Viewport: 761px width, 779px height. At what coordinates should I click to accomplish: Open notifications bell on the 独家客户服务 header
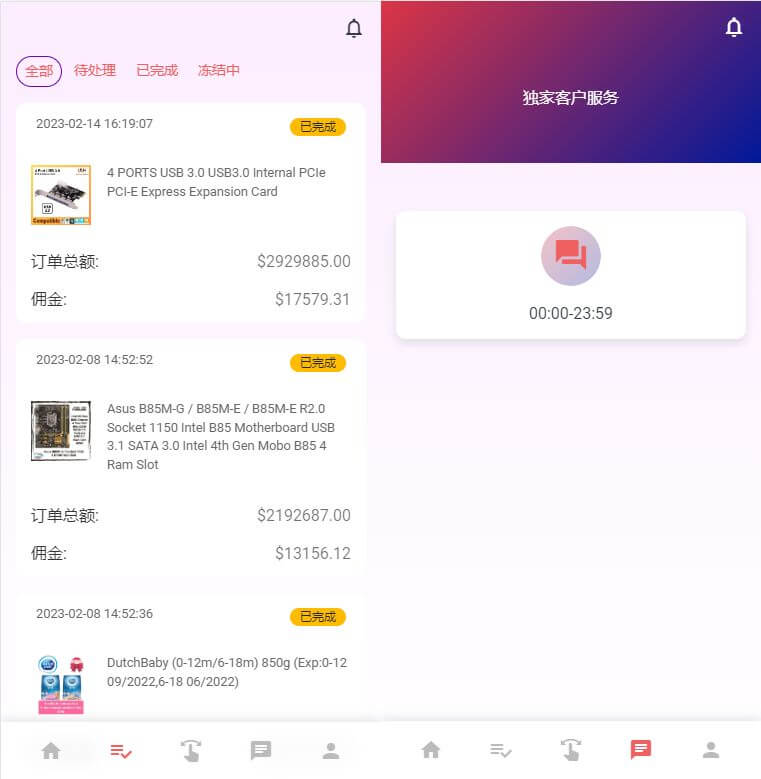[734, 27]
